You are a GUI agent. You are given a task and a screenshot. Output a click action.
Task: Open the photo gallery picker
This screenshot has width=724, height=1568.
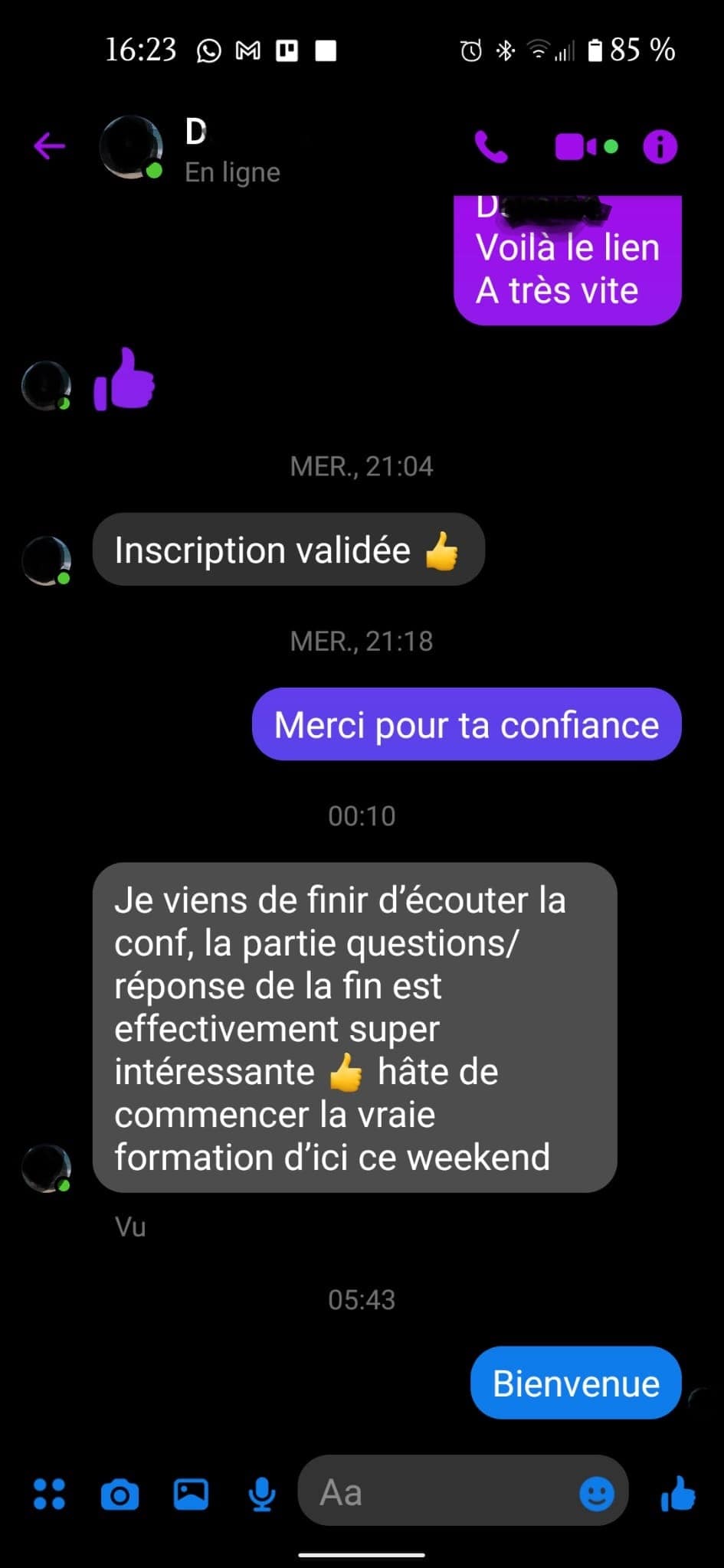(191, 1493)
